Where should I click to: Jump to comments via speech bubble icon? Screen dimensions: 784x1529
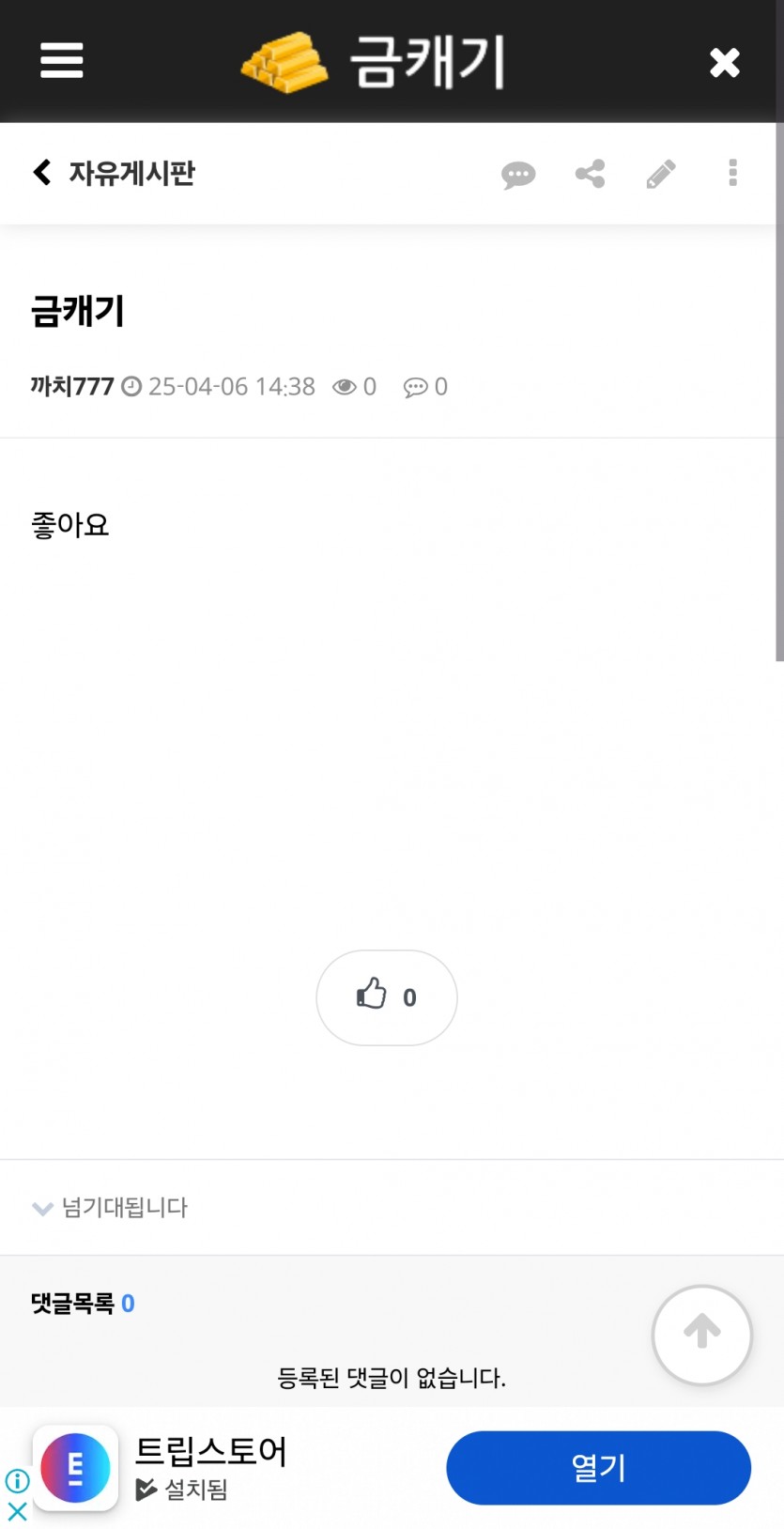tap(518, 175)
